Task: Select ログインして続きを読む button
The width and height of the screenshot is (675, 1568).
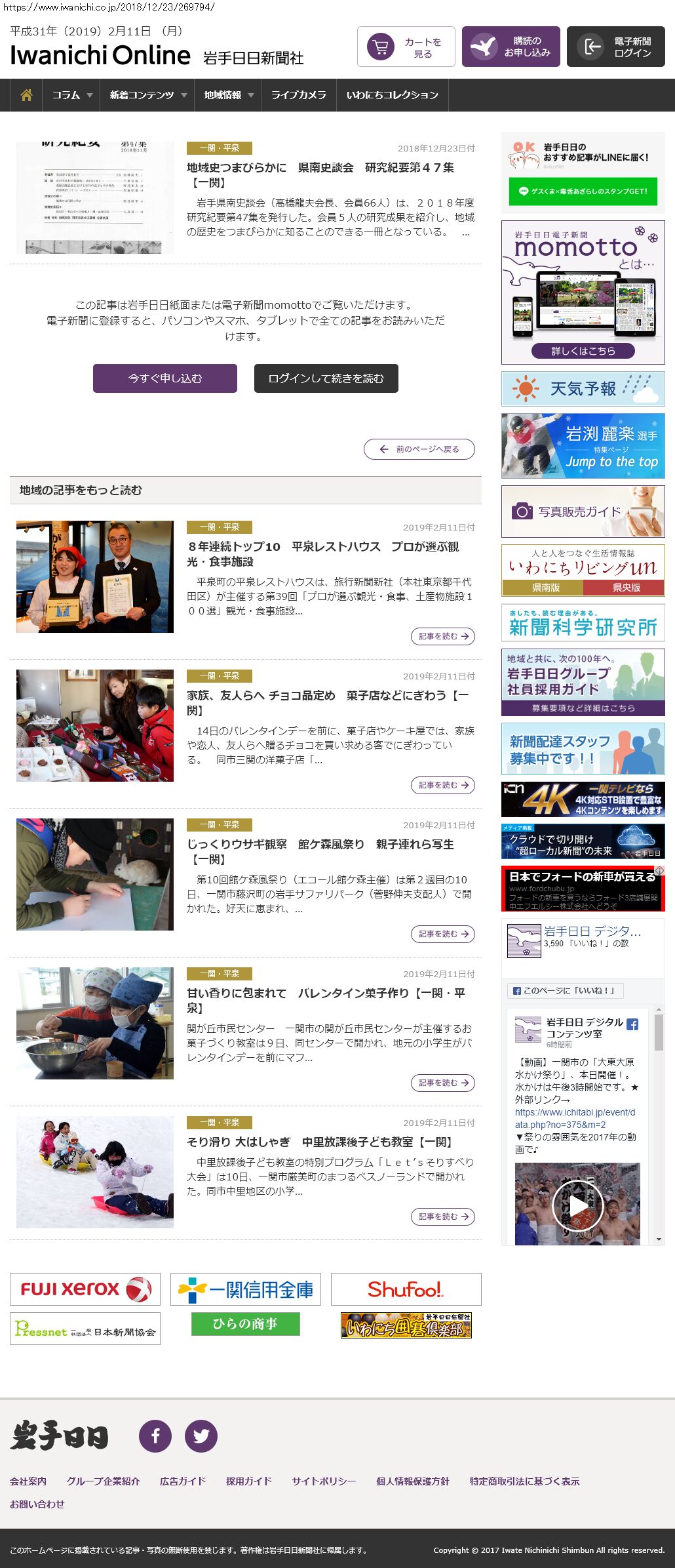Action: (x=326, y=378)
